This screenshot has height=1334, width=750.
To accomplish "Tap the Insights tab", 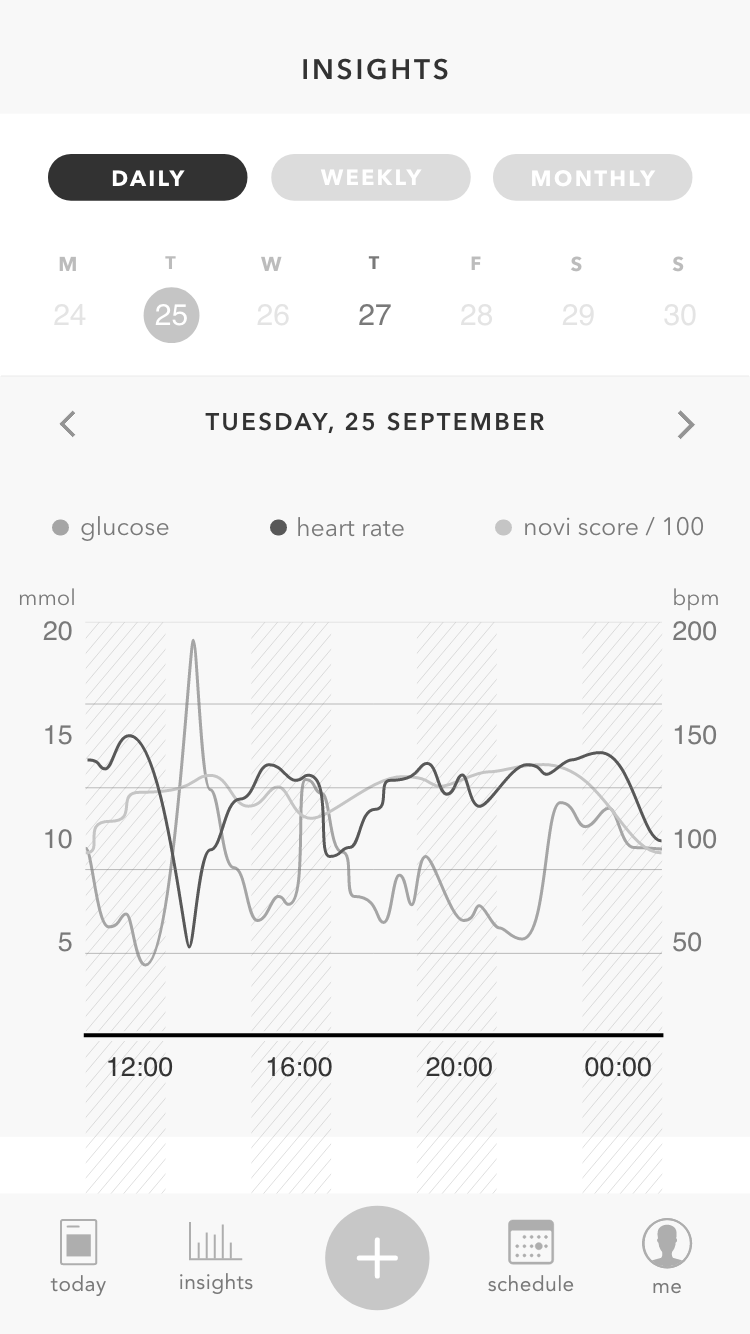I will tap(215, 1257).
